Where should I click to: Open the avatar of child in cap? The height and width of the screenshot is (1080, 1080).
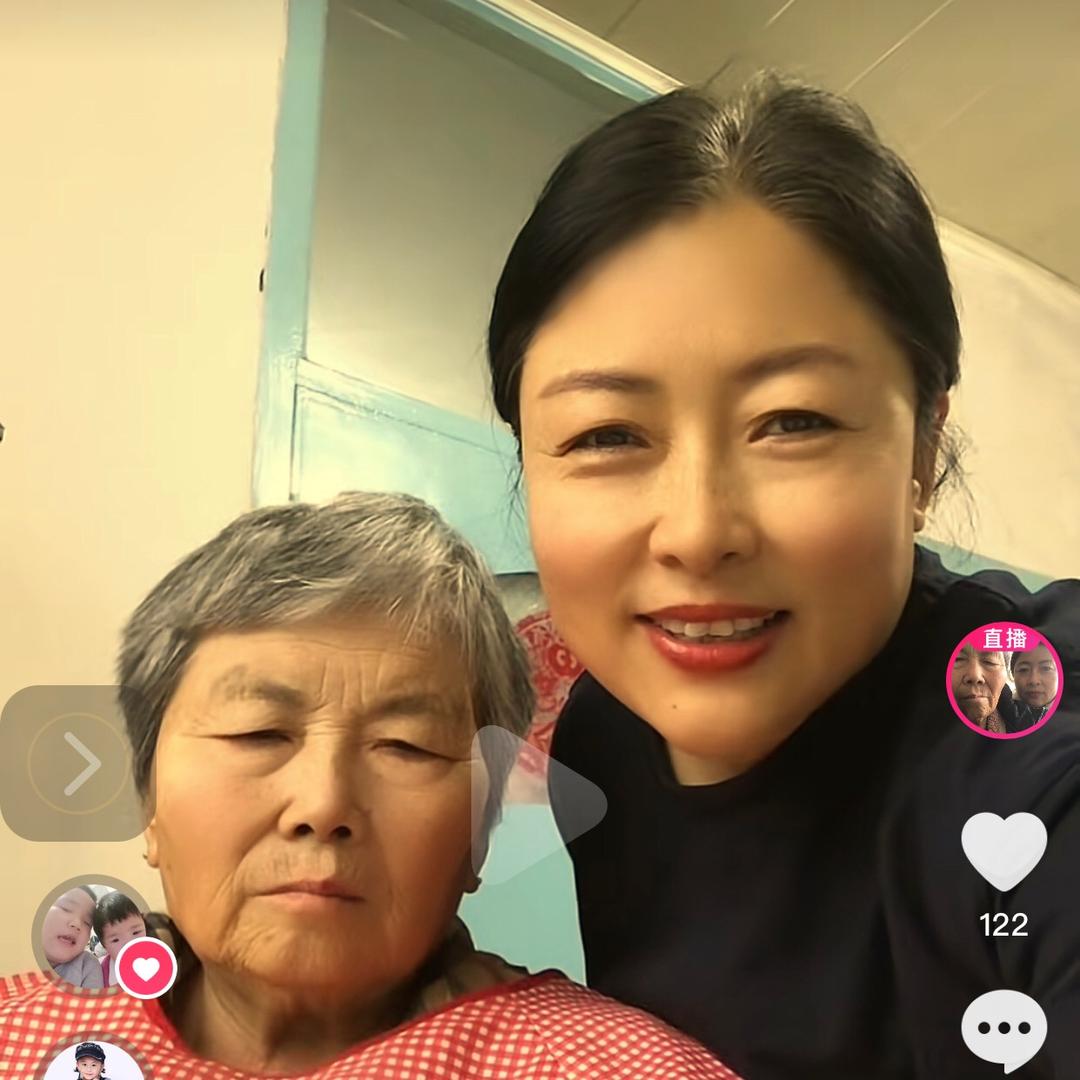(92, 1062)
